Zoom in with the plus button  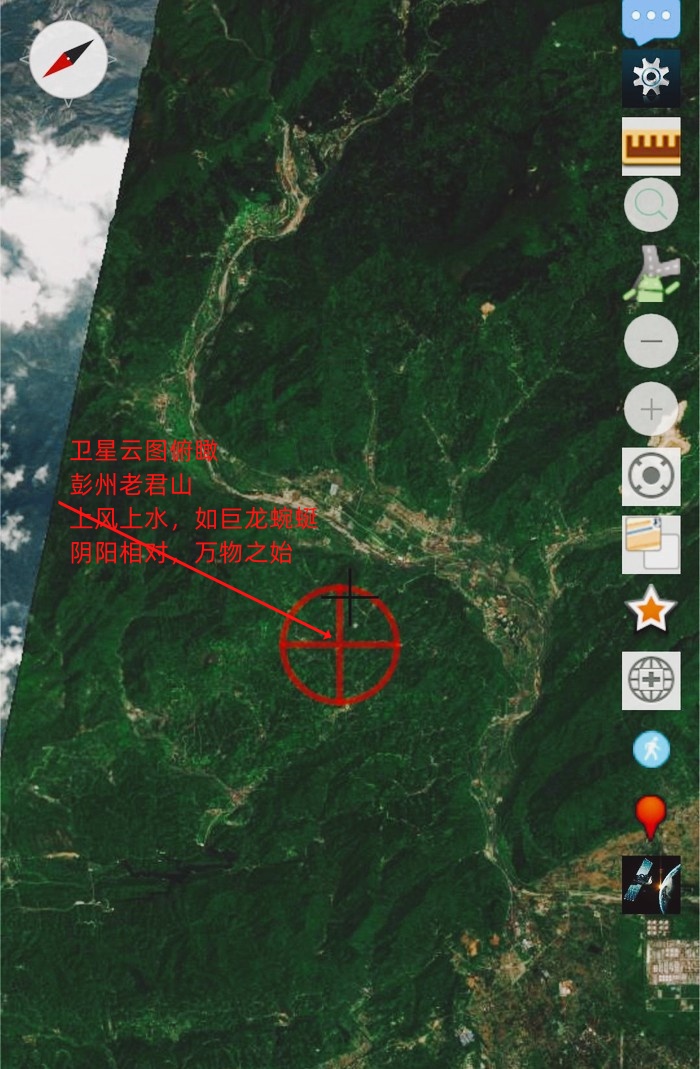tap(651, 409)
